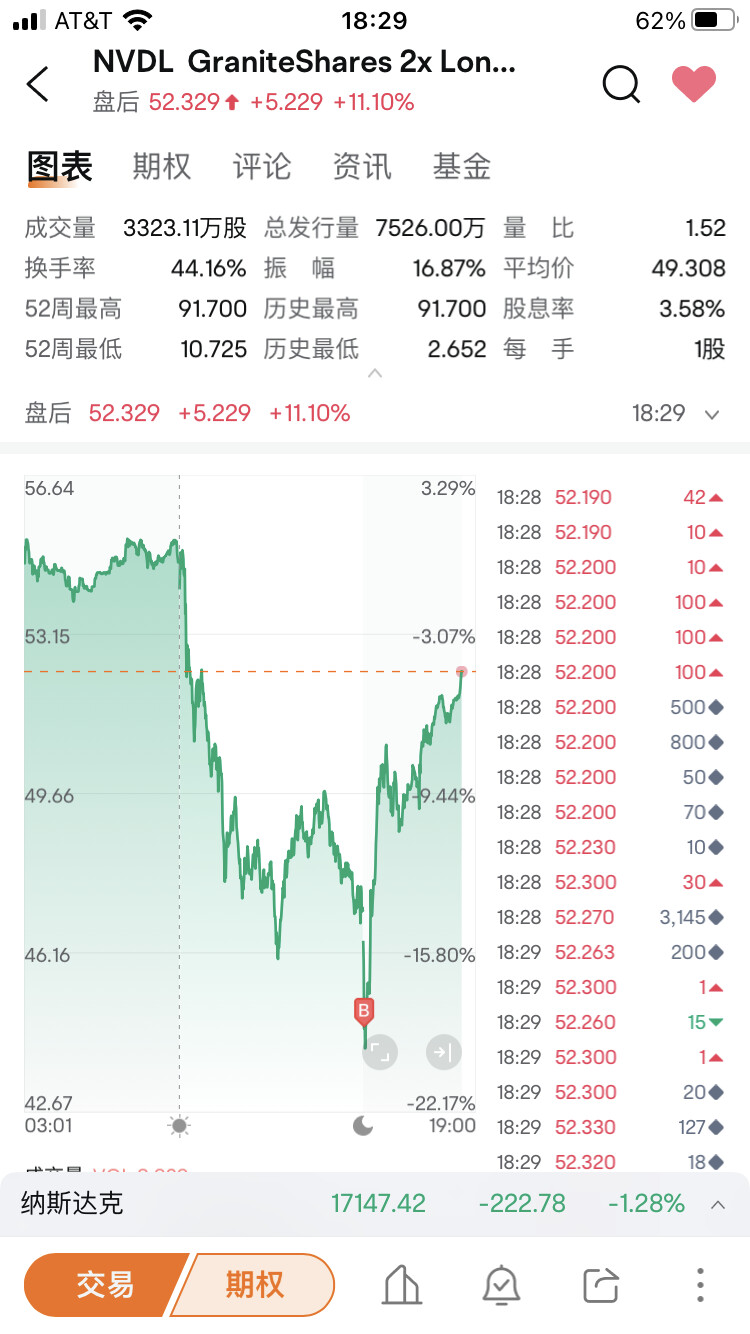Tap the red B marker on chart

(x=364, y=1011)
